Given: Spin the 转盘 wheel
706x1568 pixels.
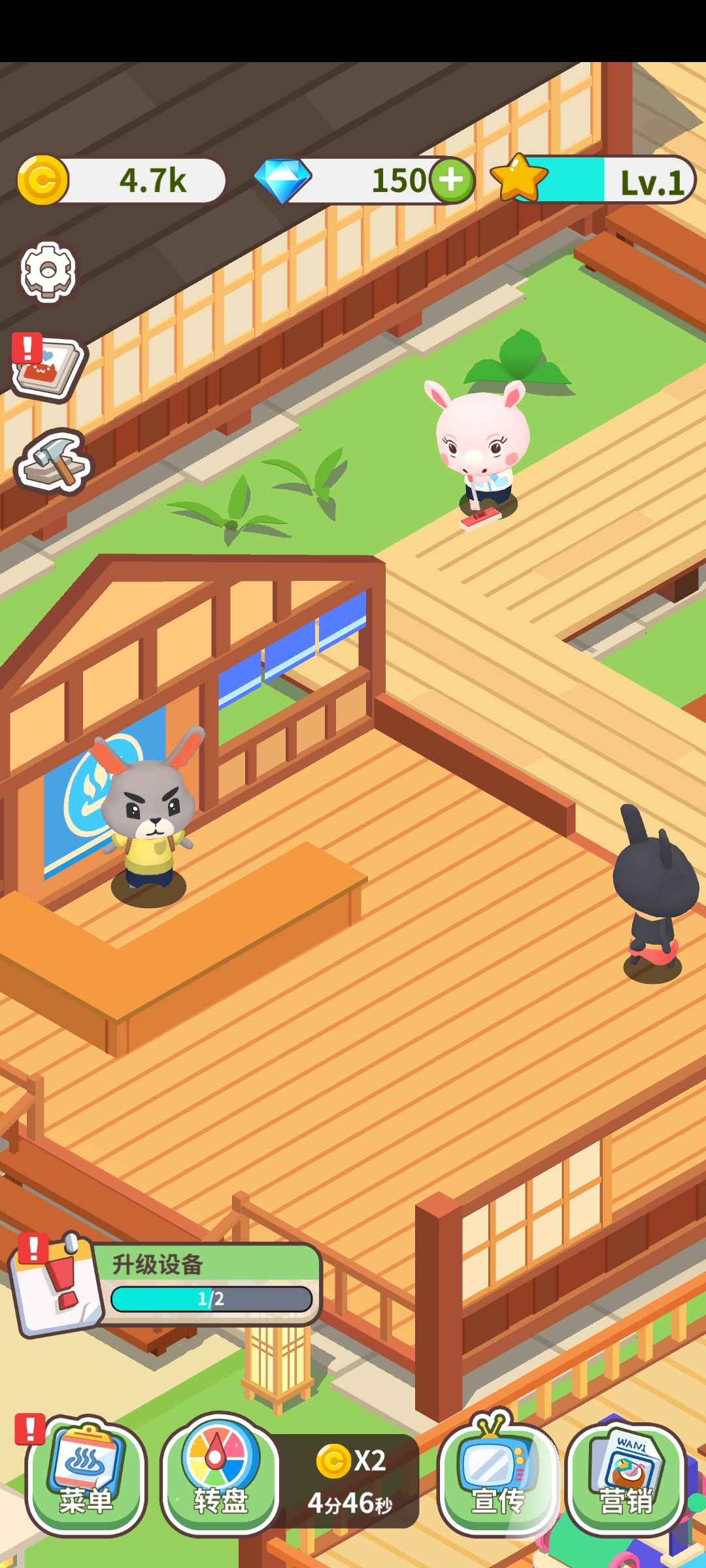Looking at the screenshot, I should (220, 1476).
